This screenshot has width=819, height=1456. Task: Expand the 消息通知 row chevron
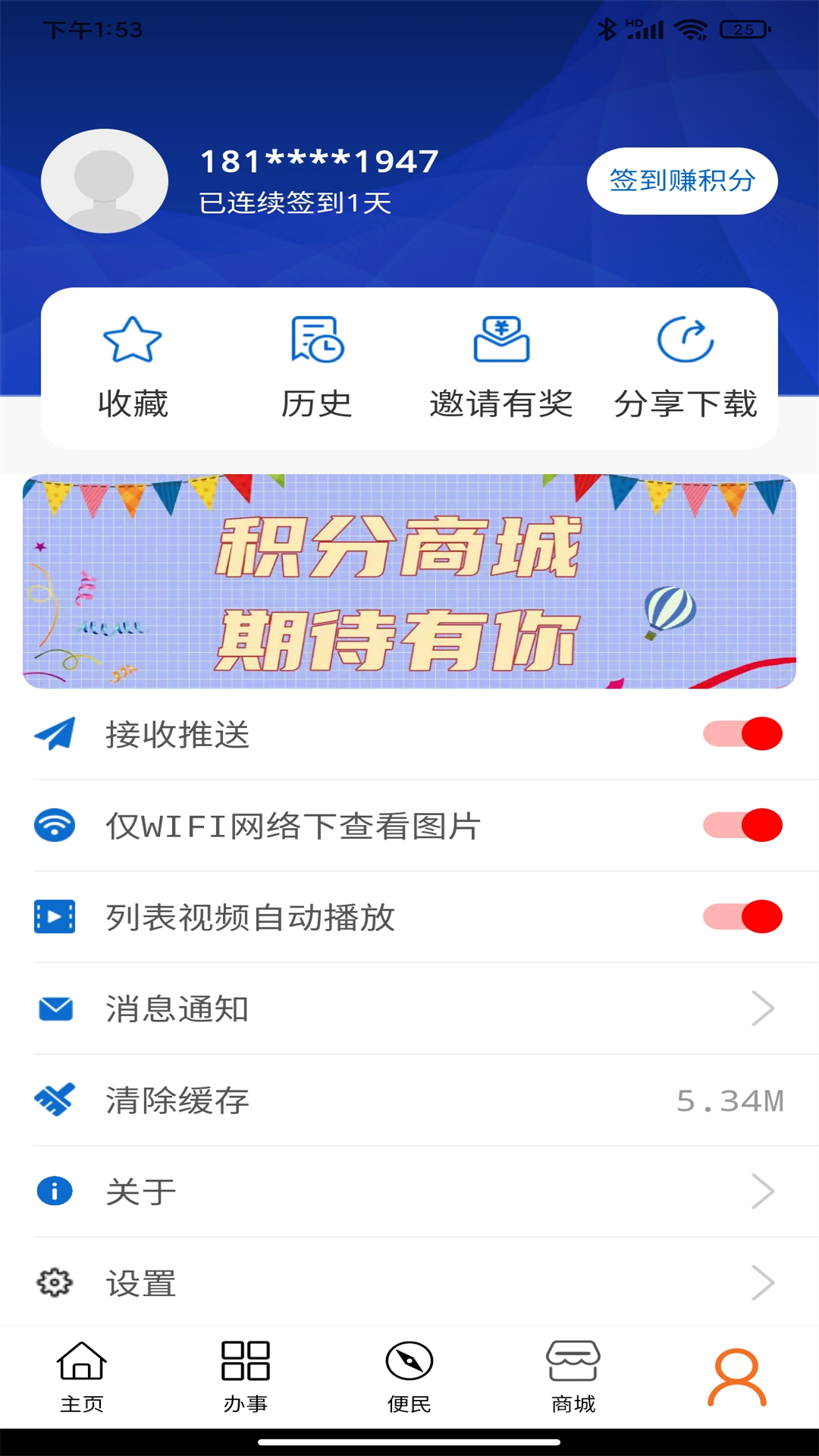[x=764, y=1009]
